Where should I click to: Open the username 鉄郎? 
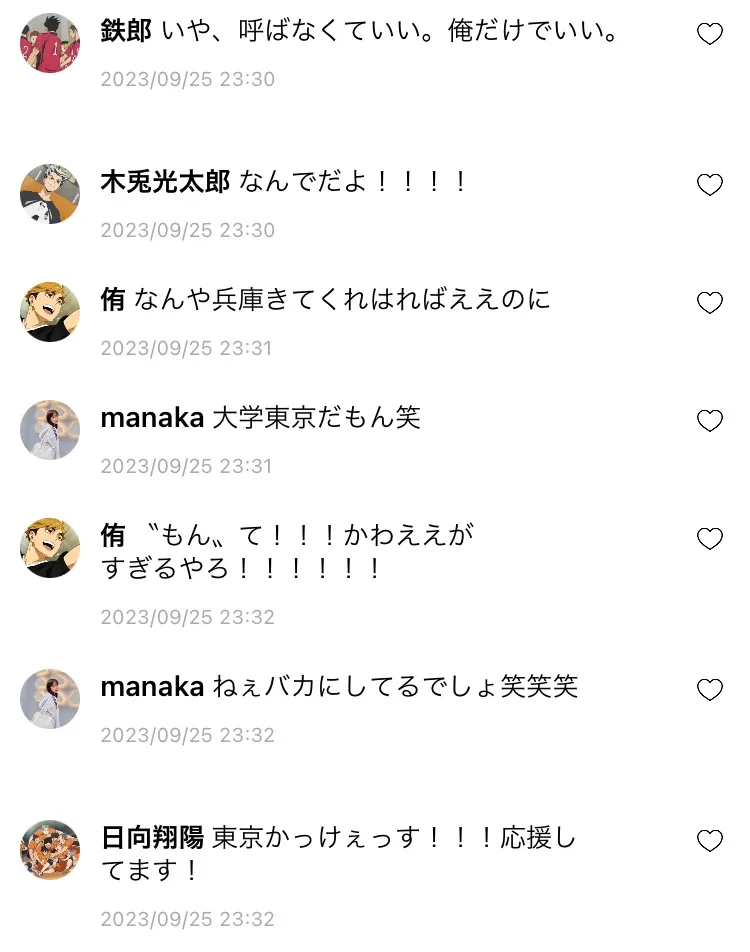126,32
